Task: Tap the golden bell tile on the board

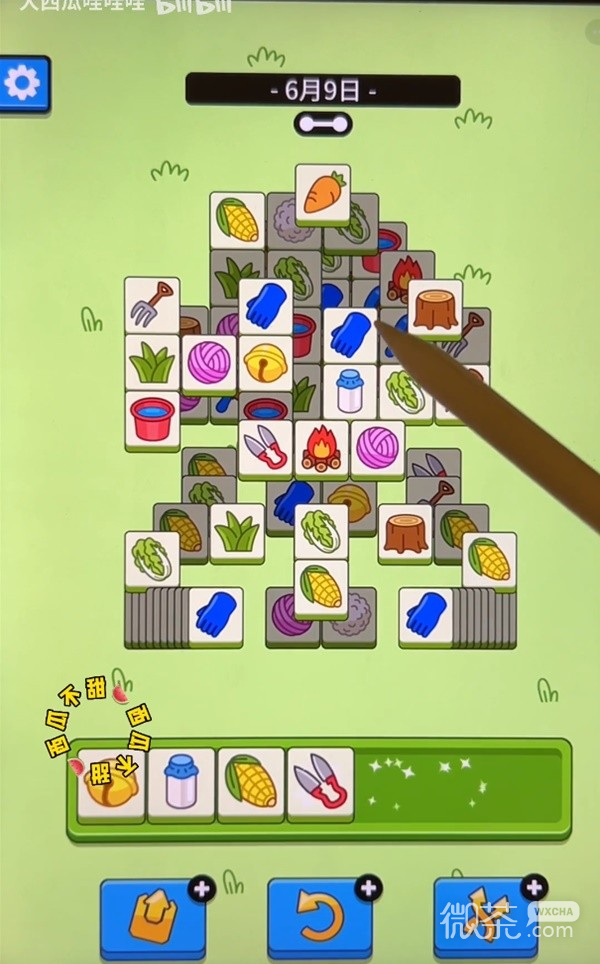Action: (x=265, y=363)
